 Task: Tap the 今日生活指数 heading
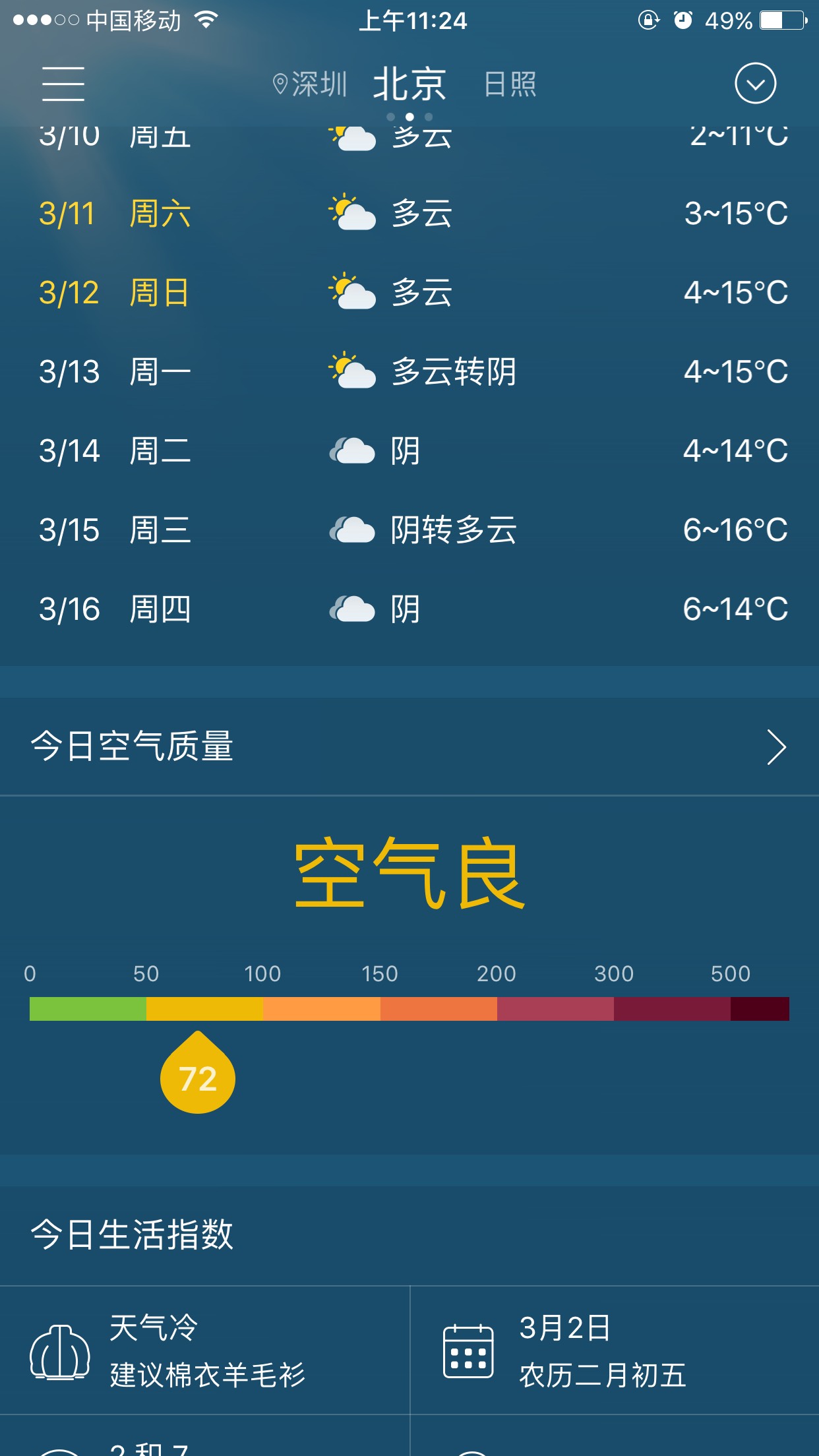pyautogui.click(x=132, y=1233)
